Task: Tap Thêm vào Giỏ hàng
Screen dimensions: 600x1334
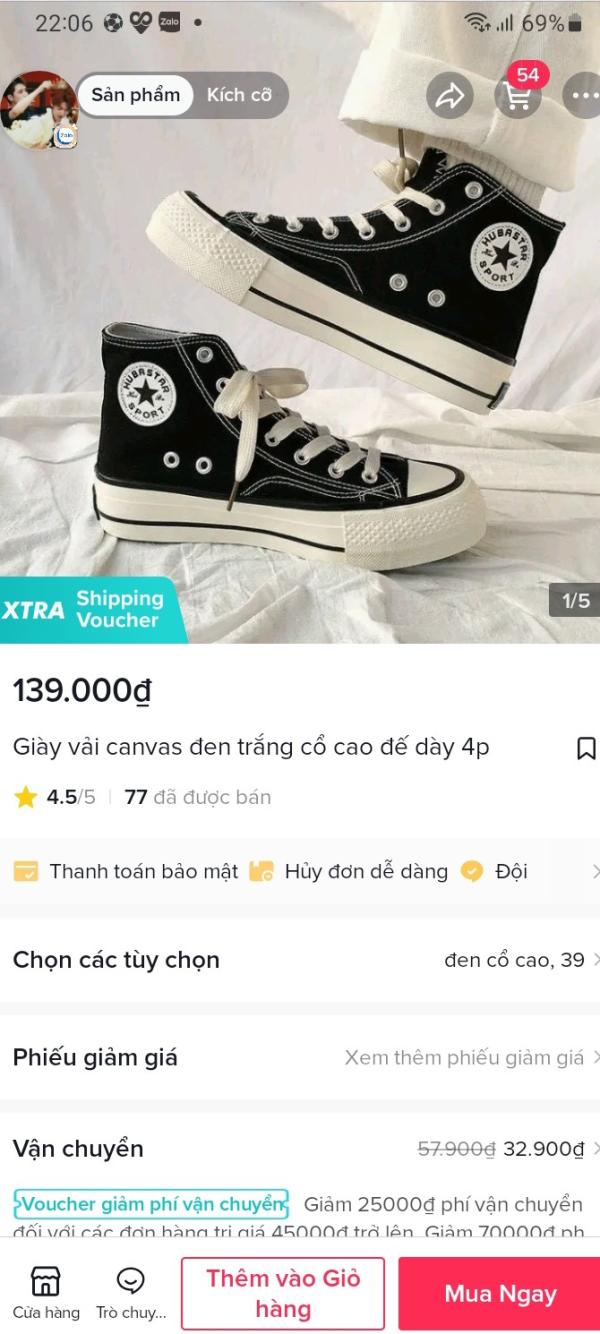Action: (x=283, y=1293)
